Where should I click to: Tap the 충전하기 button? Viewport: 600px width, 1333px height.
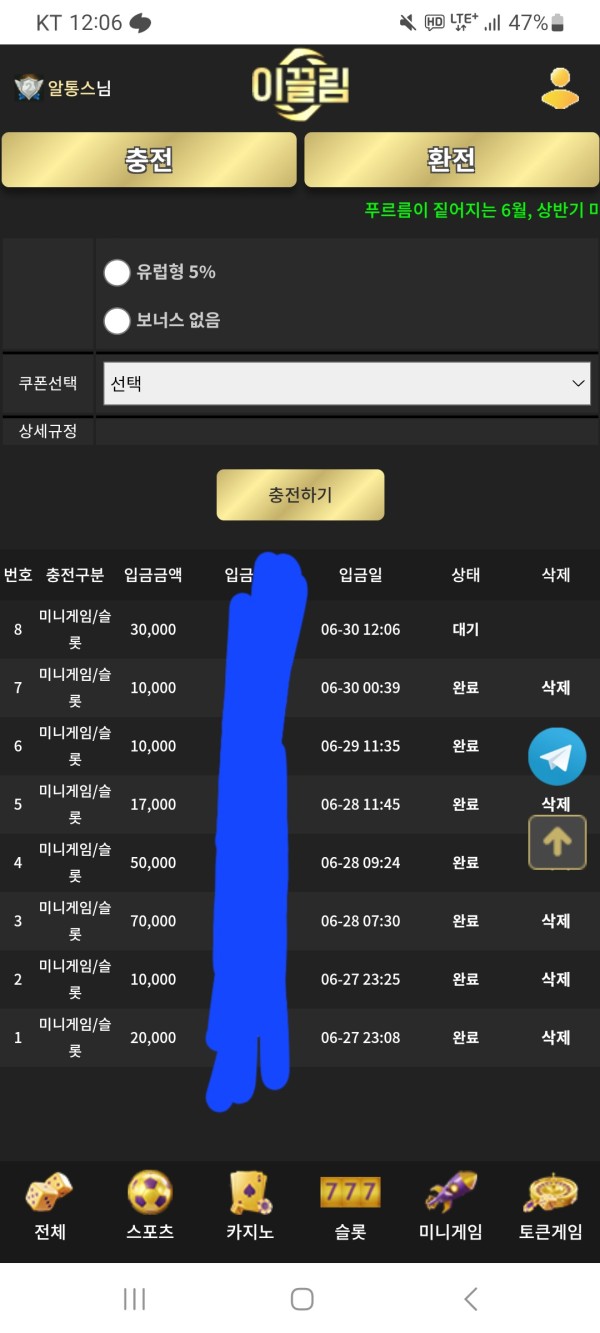300,495
